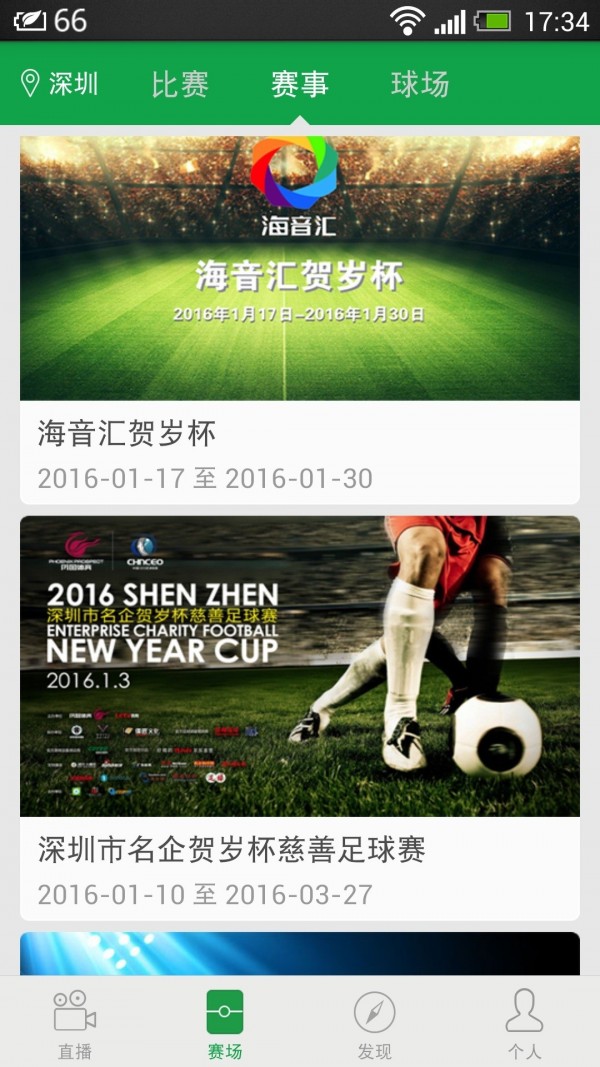The width and height of the screenshot is (600, 1067).
Task: Open the 深圳市名企贺岁杯慈善足球赛 card
Action: (x=299, y=715)
